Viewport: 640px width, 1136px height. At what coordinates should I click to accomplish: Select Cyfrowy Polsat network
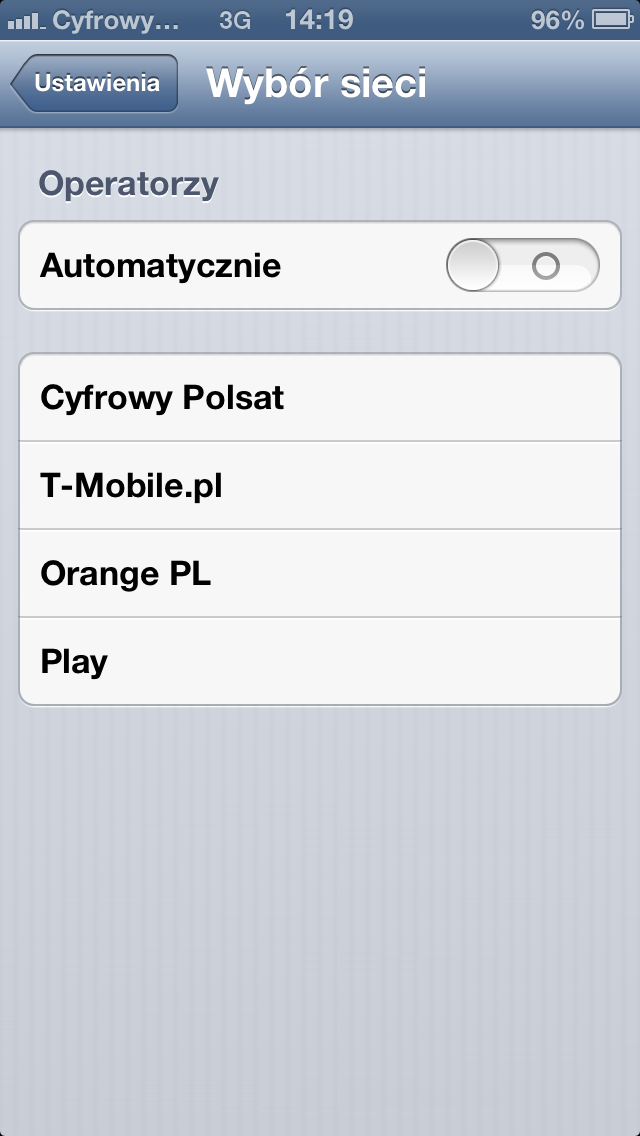(x=320, y=397)
